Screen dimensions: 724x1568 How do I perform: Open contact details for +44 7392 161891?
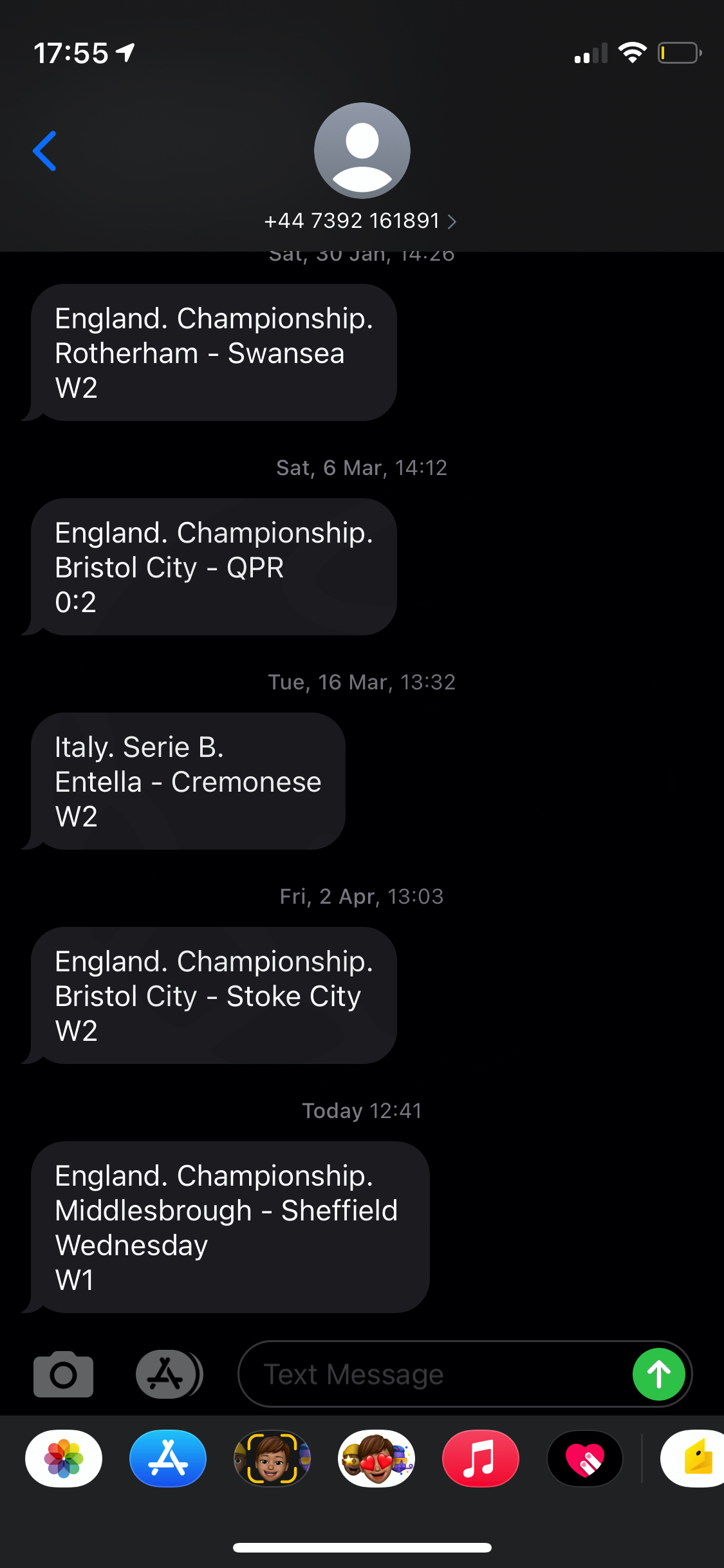click(x=361, y=221)
